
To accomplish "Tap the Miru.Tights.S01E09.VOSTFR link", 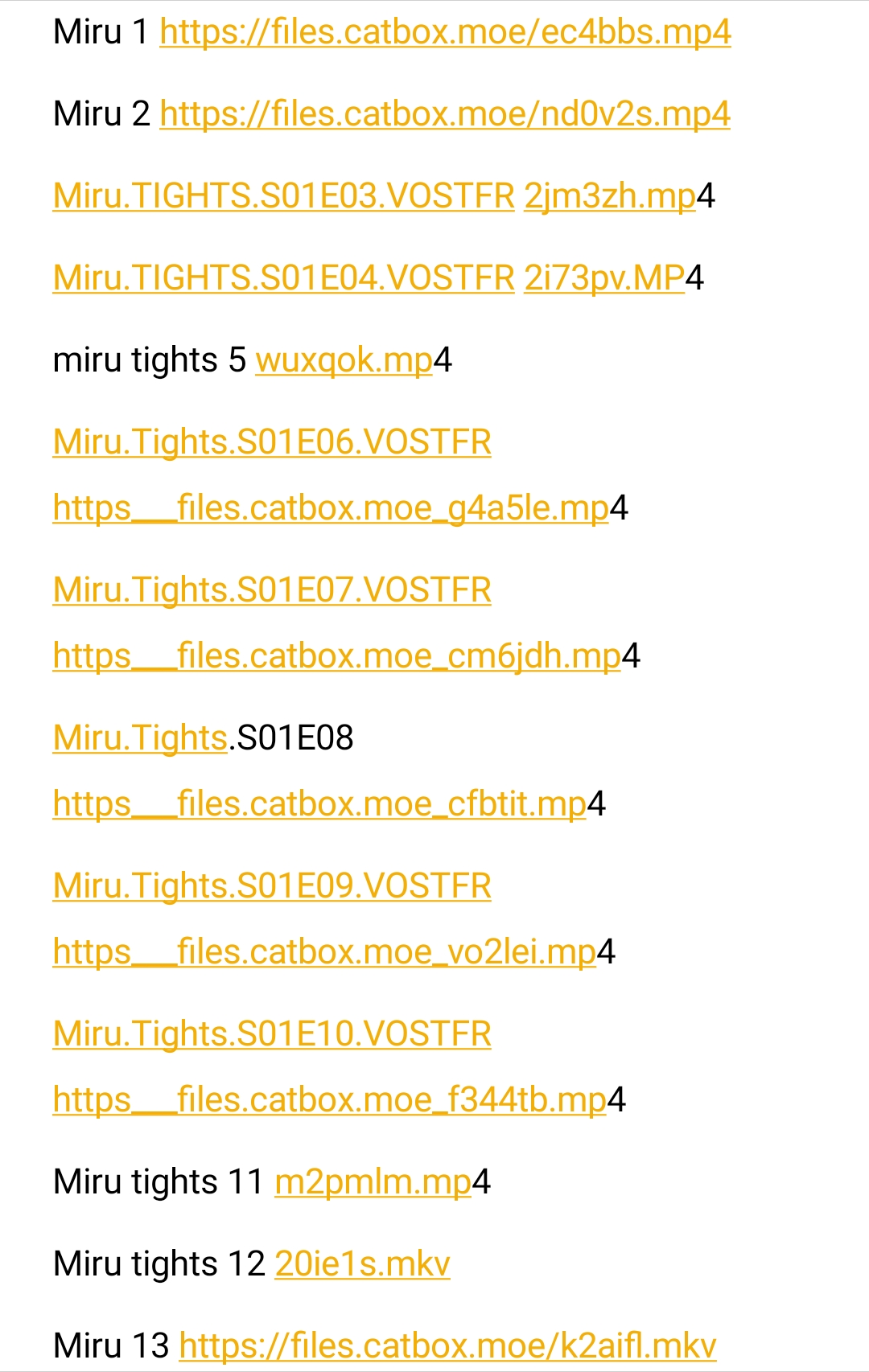I will click(272, 886).
